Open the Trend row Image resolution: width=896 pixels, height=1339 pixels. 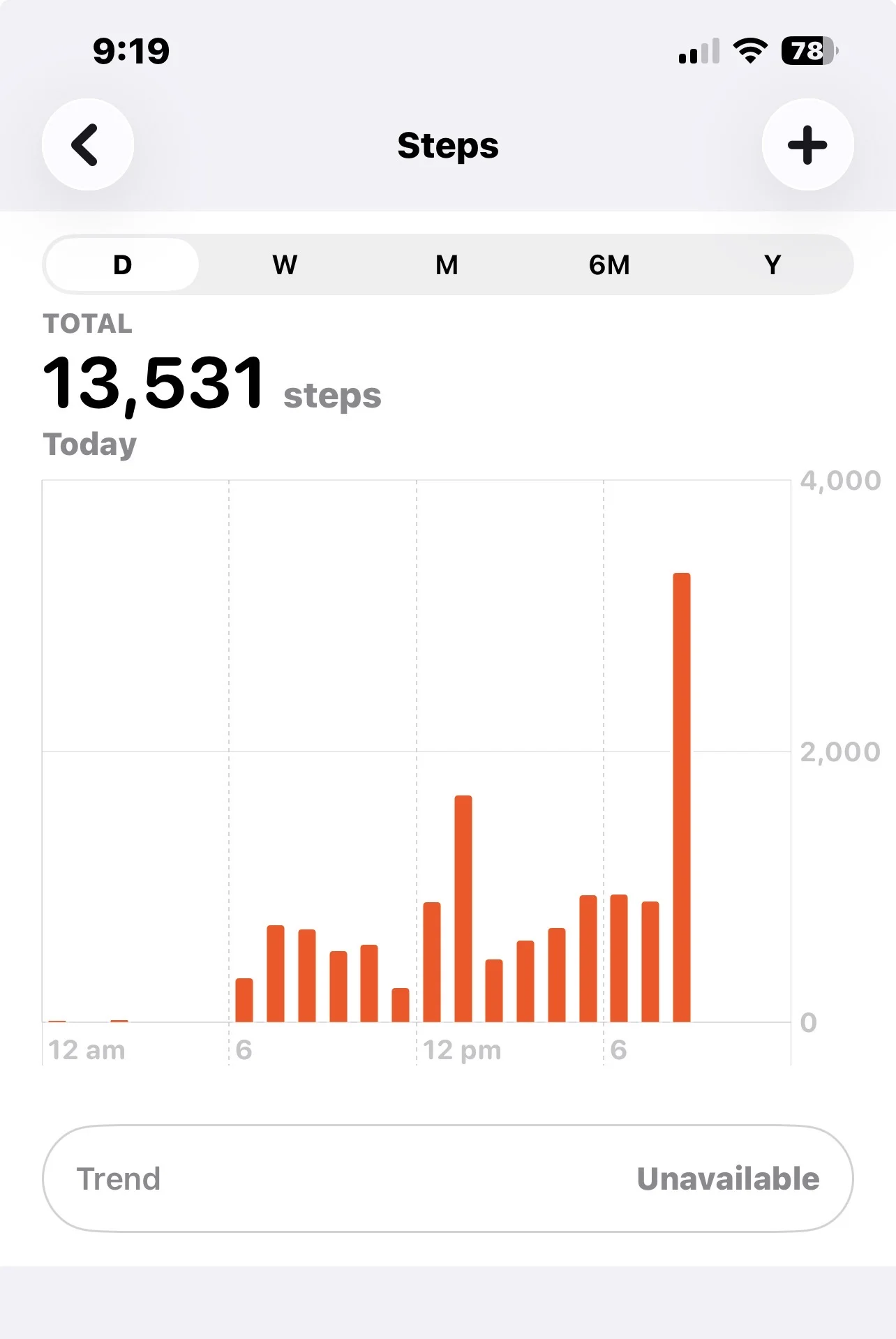pos(447,1179)
